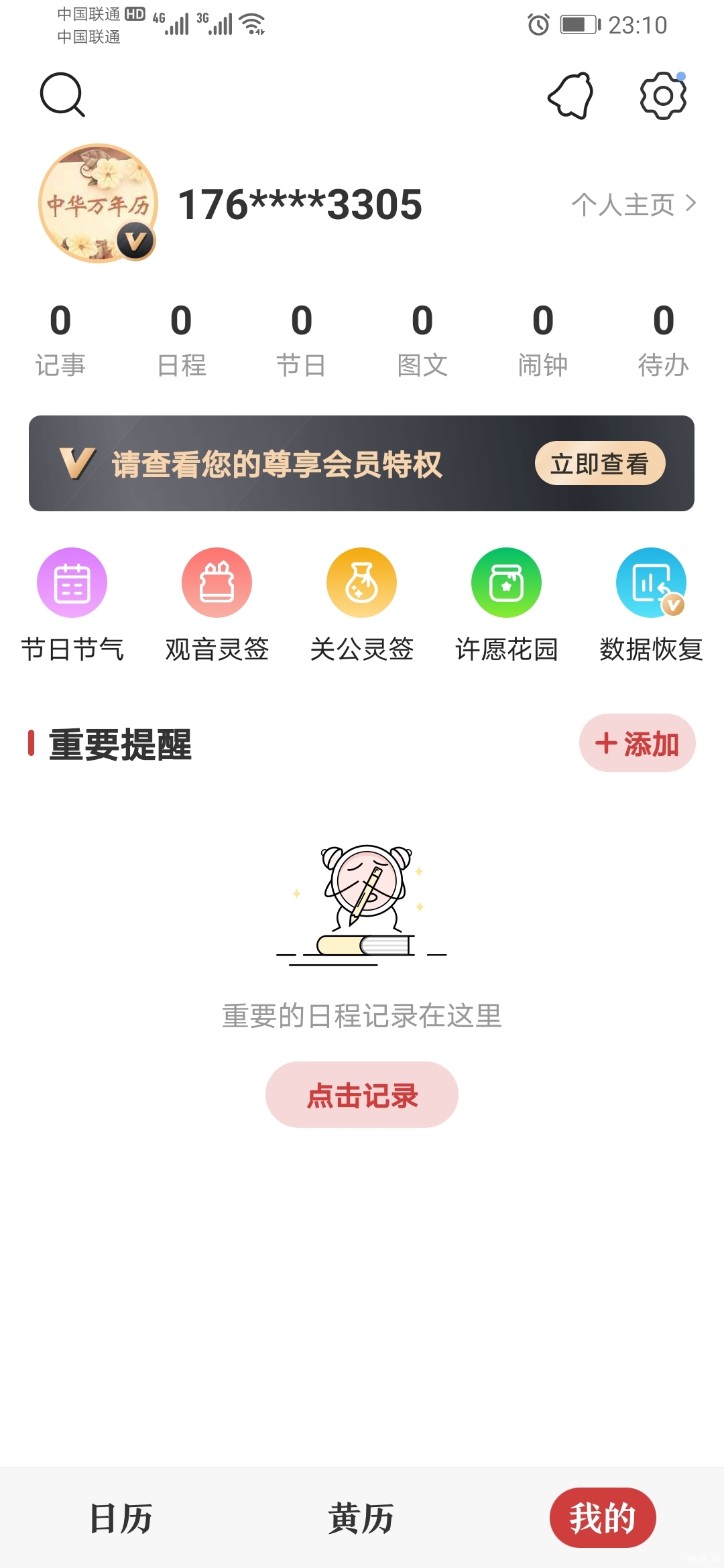The height and width of the screenshot is (1568, 724).
Task: Open the notifications bell
Action: 571,96
